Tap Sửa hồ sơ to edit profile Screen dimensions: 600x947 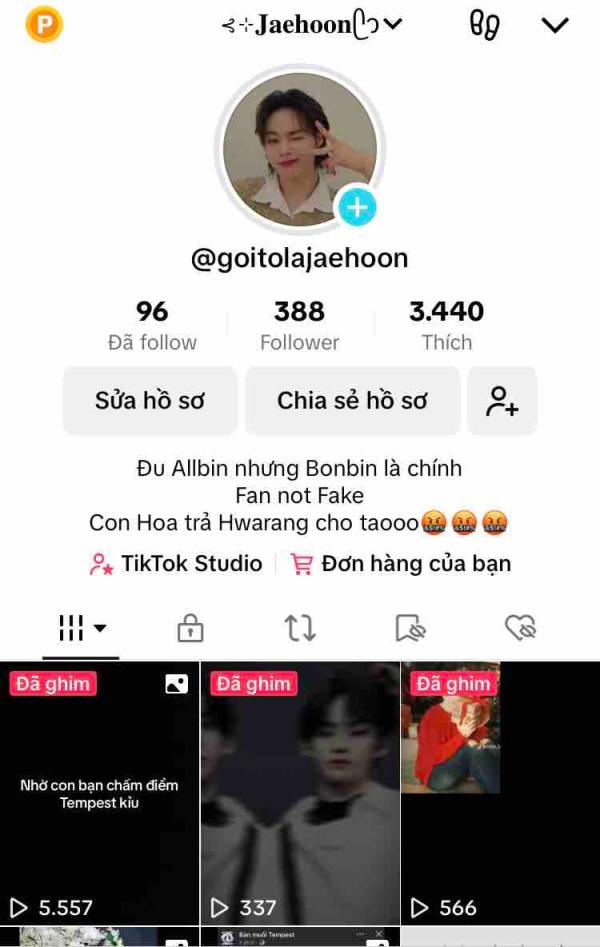(x=150, y=401)
